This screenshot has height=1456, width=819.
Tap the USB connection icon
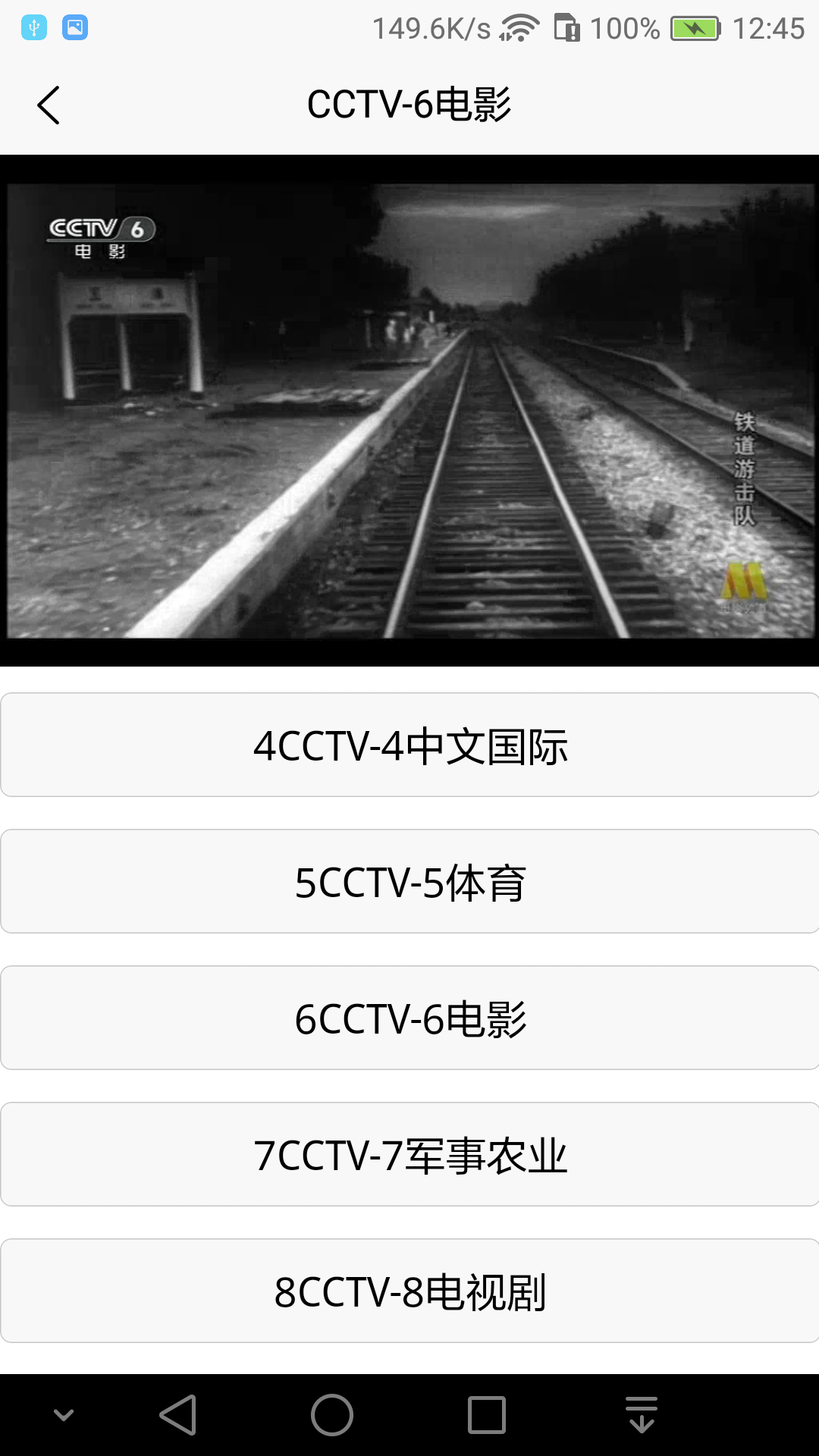coord(33,28)
